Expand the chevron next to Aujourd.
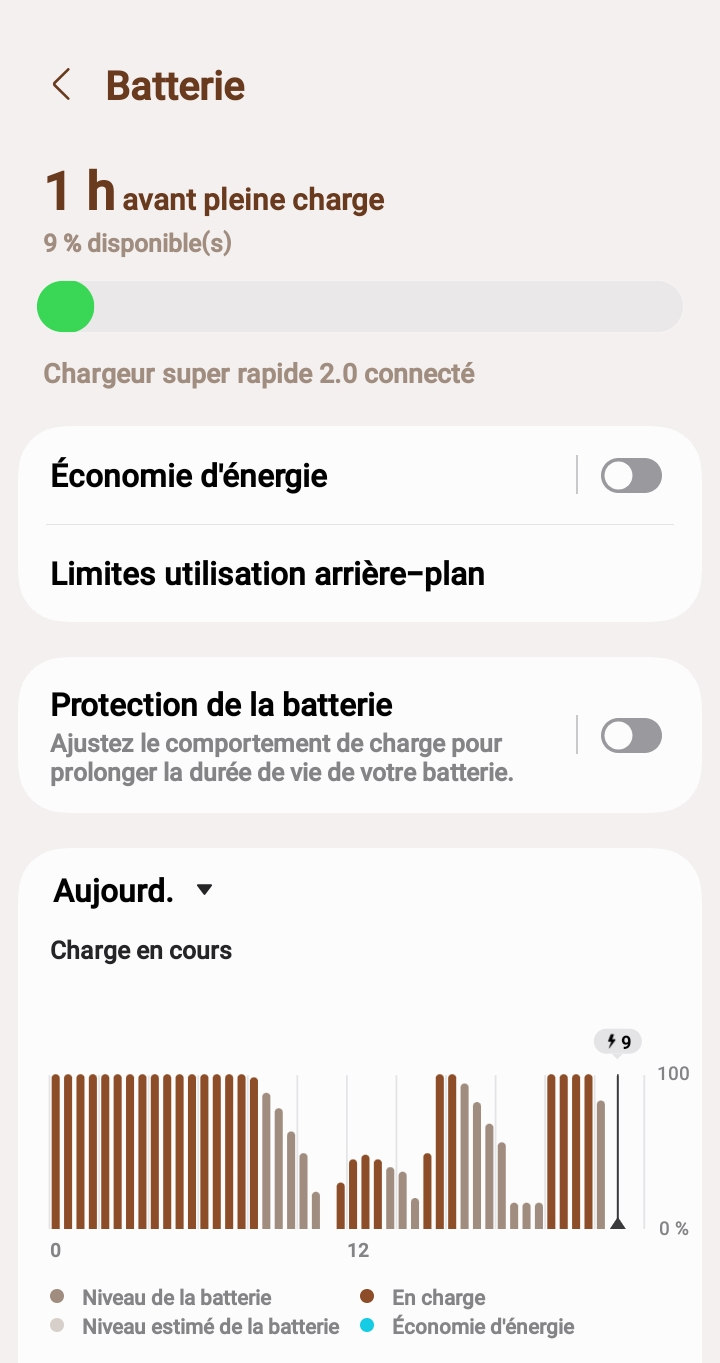Viewport: 720px width, 1363px height. coord(204,889)
